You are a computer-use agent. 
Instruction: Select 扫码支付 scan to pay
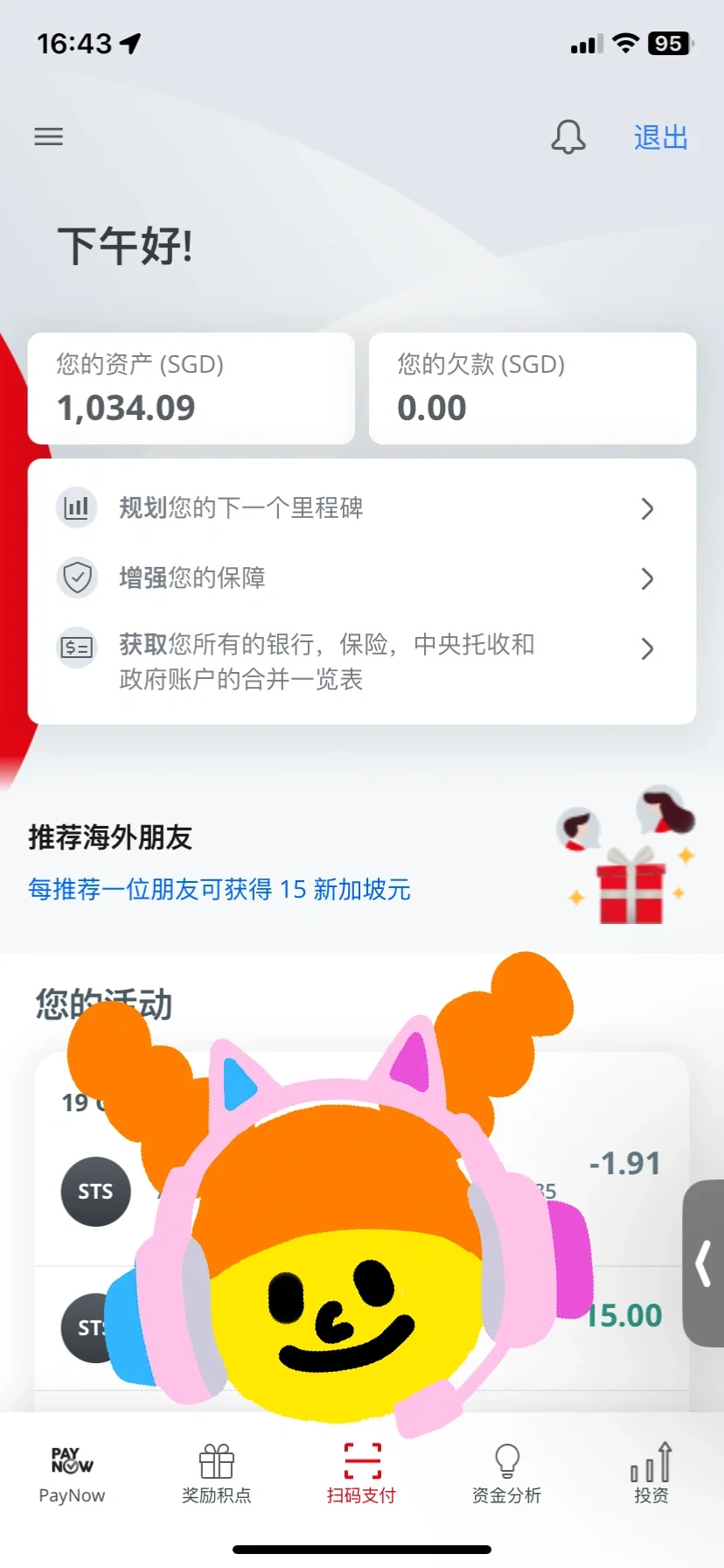click(x=361, y=1474)
